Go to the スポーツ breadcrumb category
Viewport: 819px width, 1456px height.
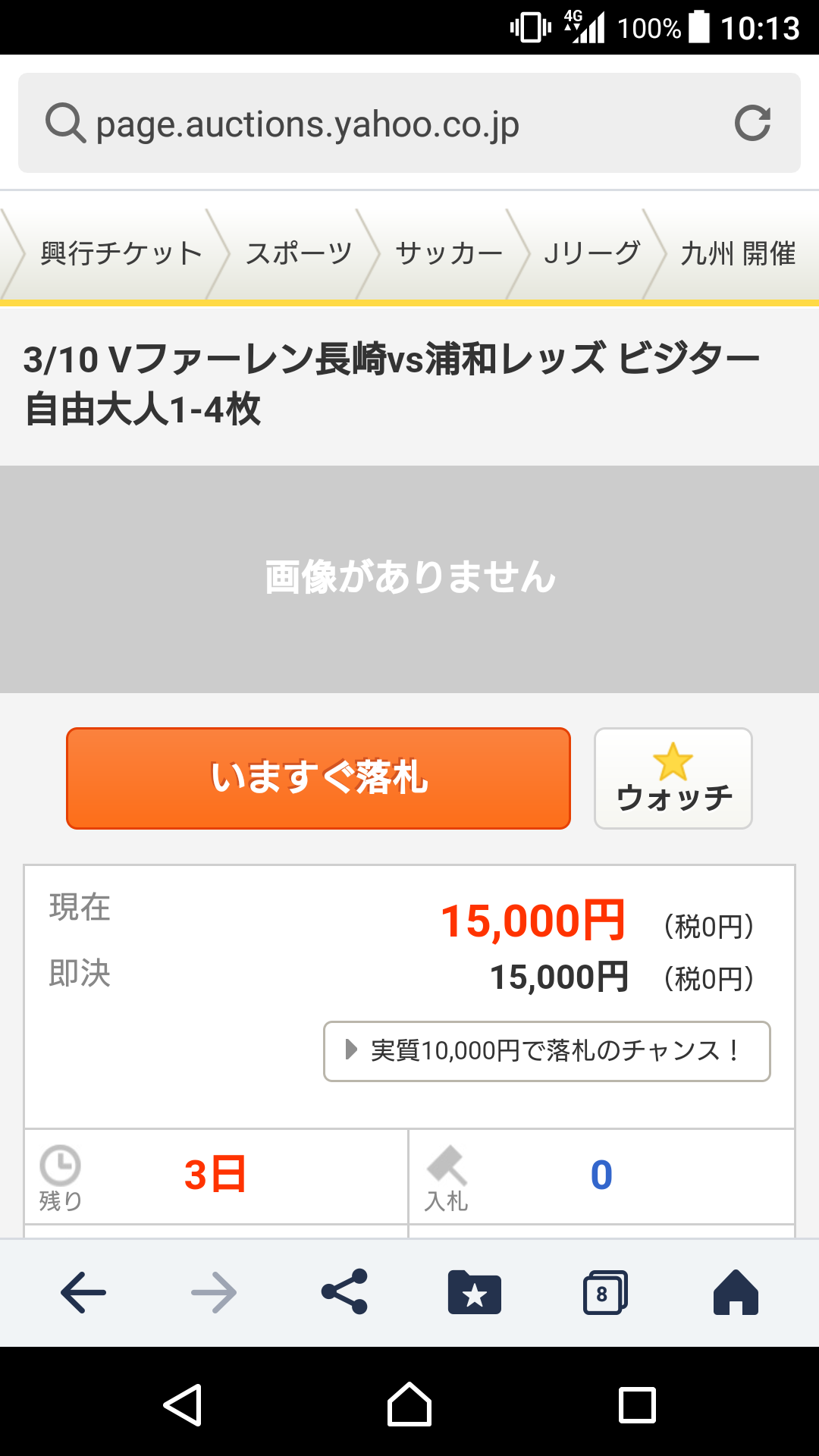point(299,253)
